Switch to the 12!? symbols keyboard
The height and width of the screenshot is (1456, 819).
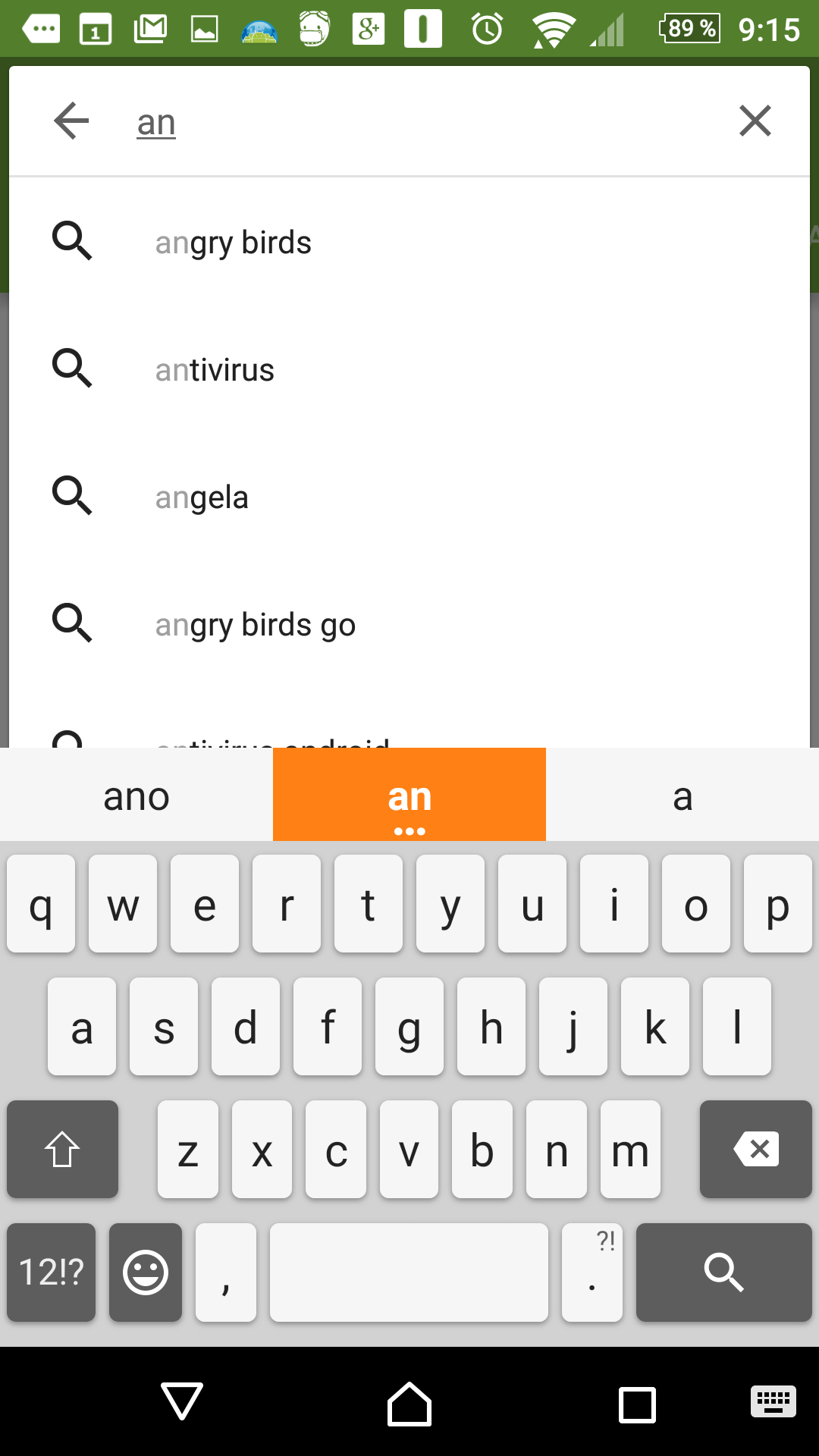(x=51, y=1272)
